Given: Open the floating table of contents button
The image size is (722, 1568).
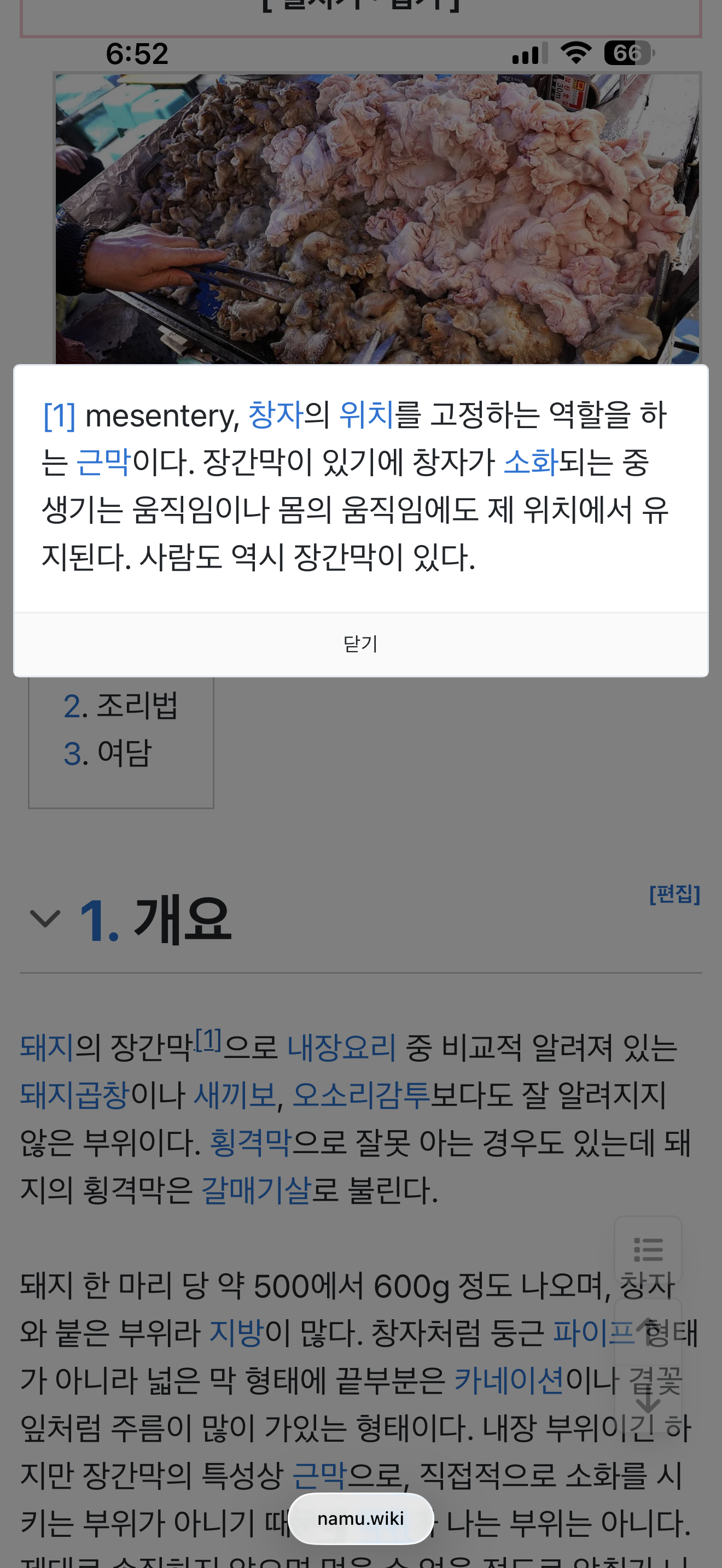Looking at the screenshot, I should pos(648,1249).
